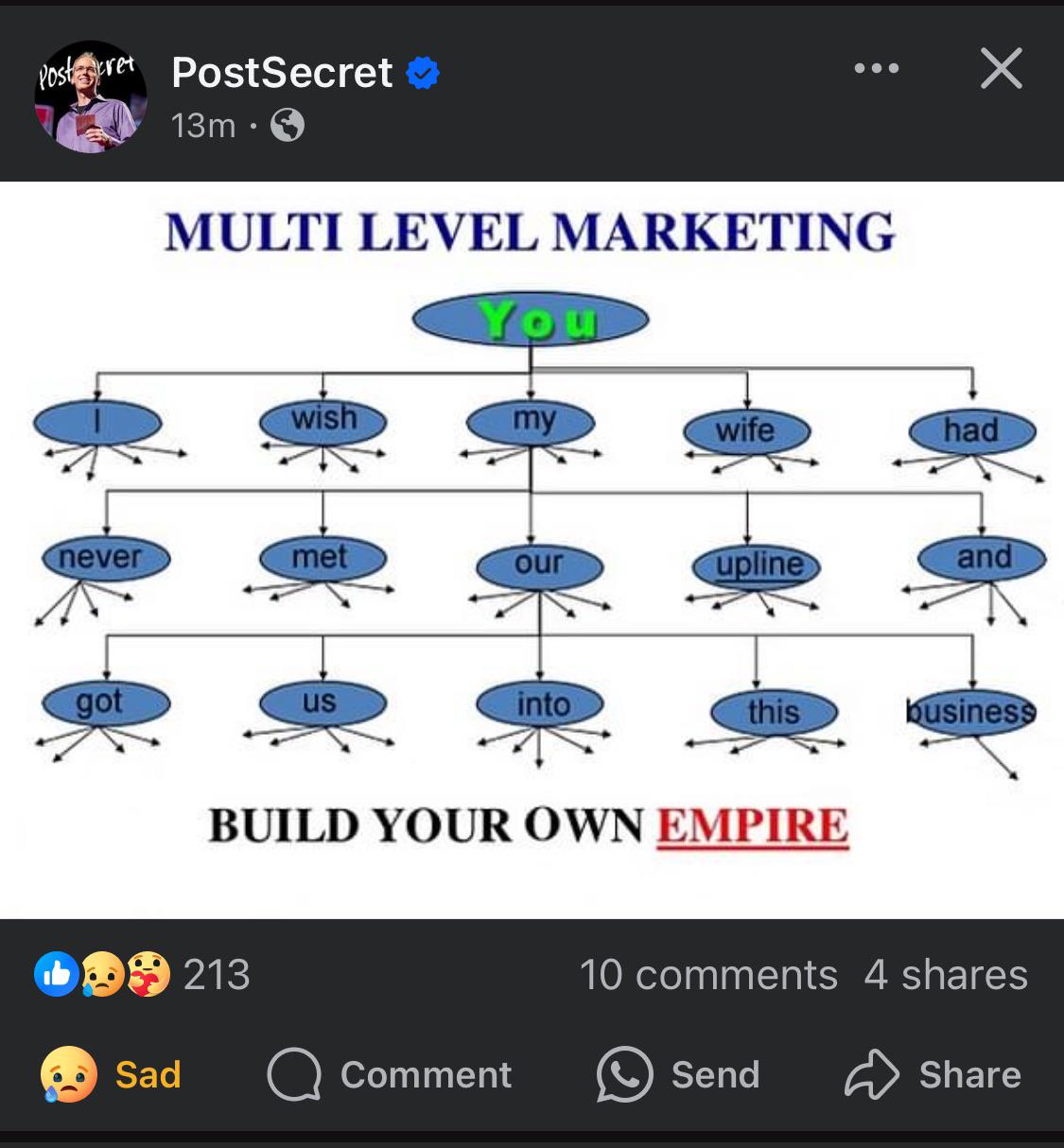View the 4 shares
This screenshot has height=1148, width=1064.
click(946, 975)
